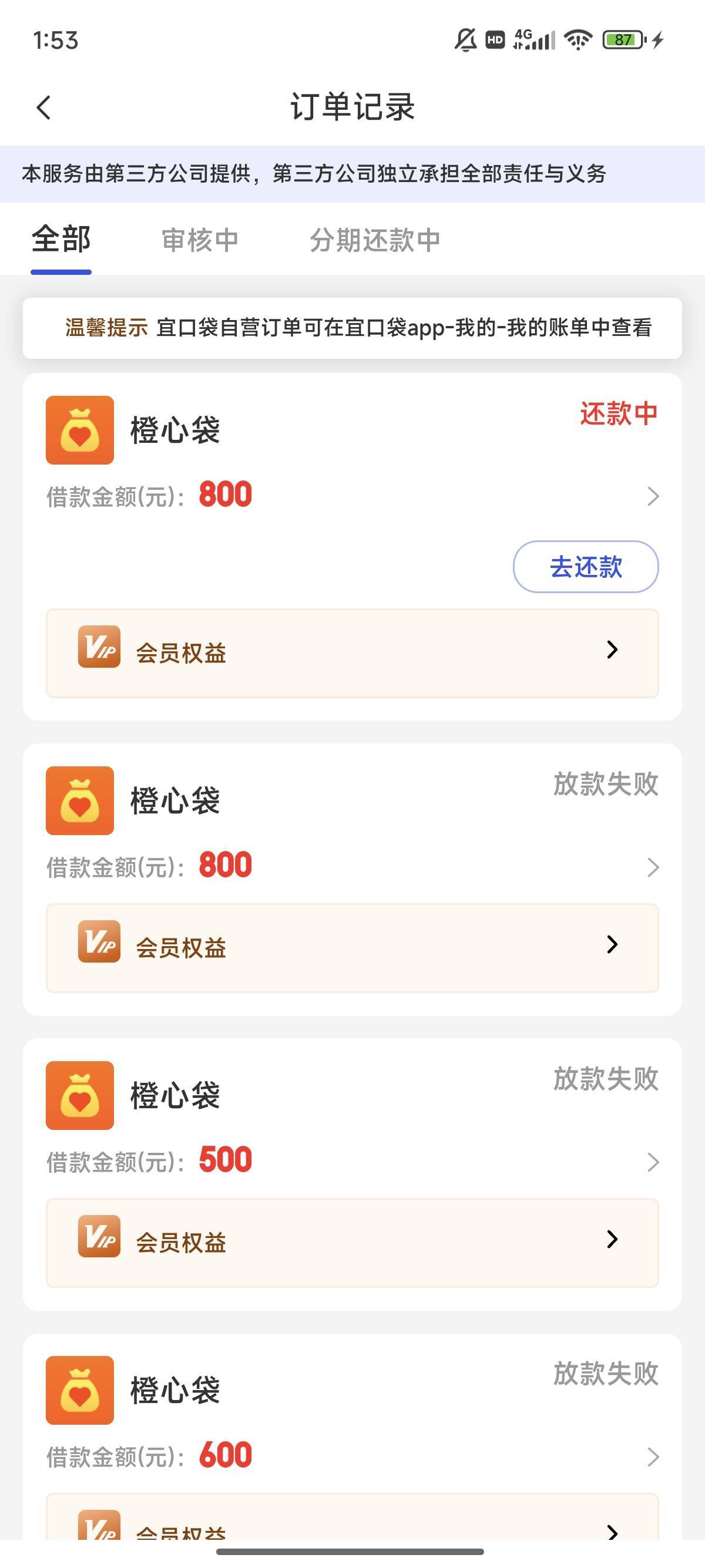The height and width of the screenshot is (1568, 705).
Task: Tap the 去还款 button
Action: [585, 567]
